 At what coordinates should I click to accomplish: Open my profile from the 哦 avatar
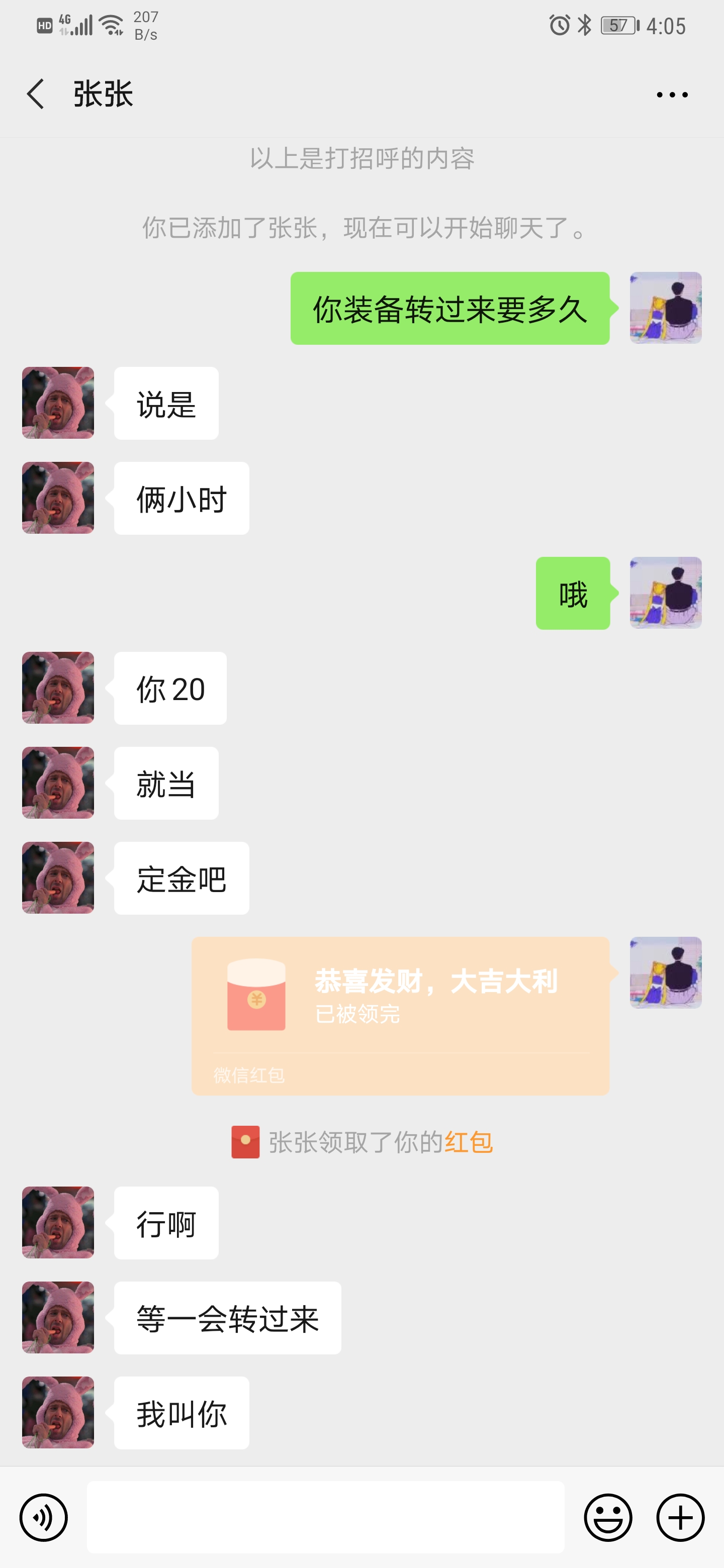pyautogui.click(x=666, y=593)
